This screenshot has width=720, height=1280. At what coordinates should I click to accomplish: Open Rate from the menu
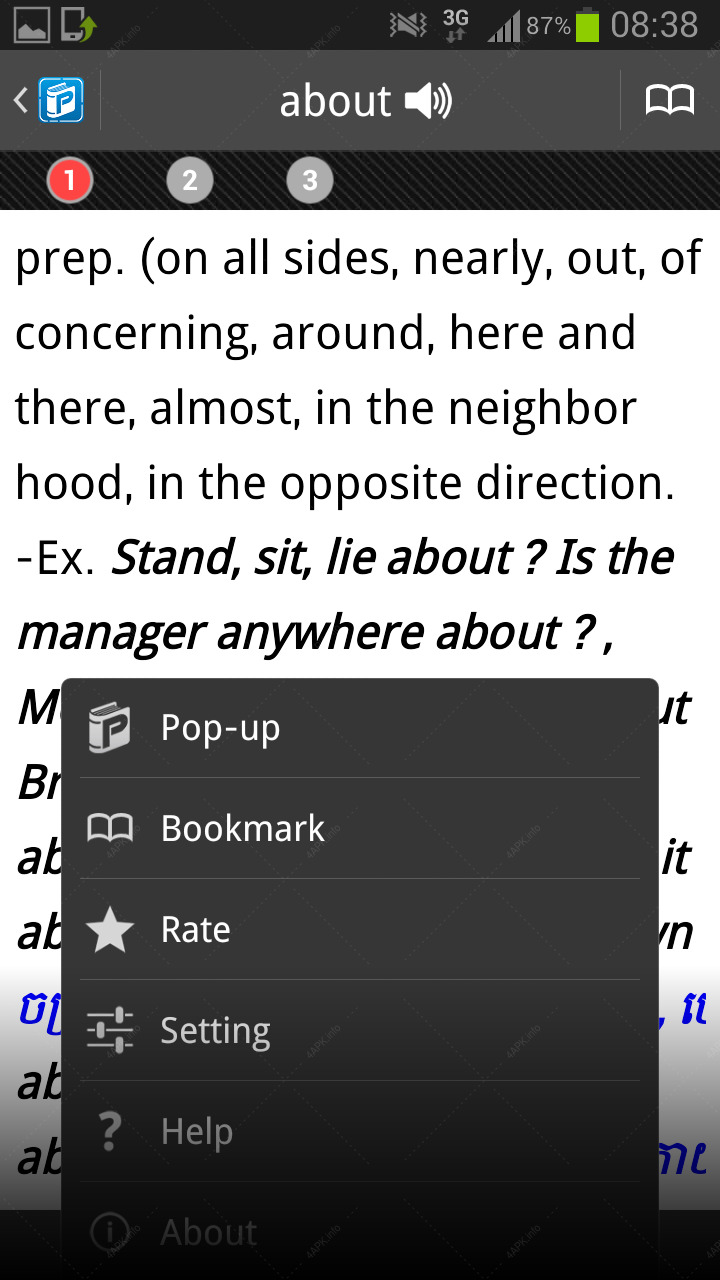tap(360, 929)
